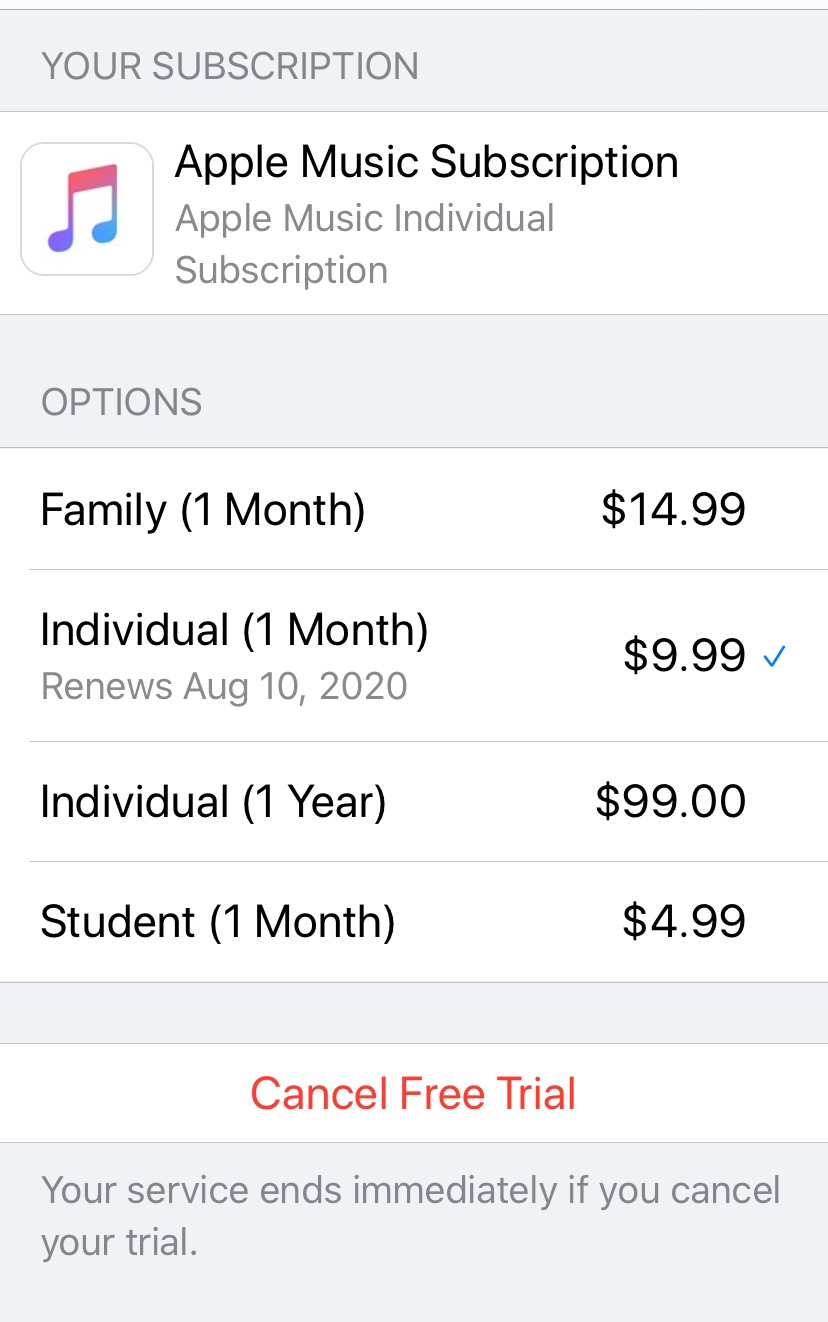828x1322 pixels.
Task: Click the OPTIONS section header
Action: [x=120, y=402]
